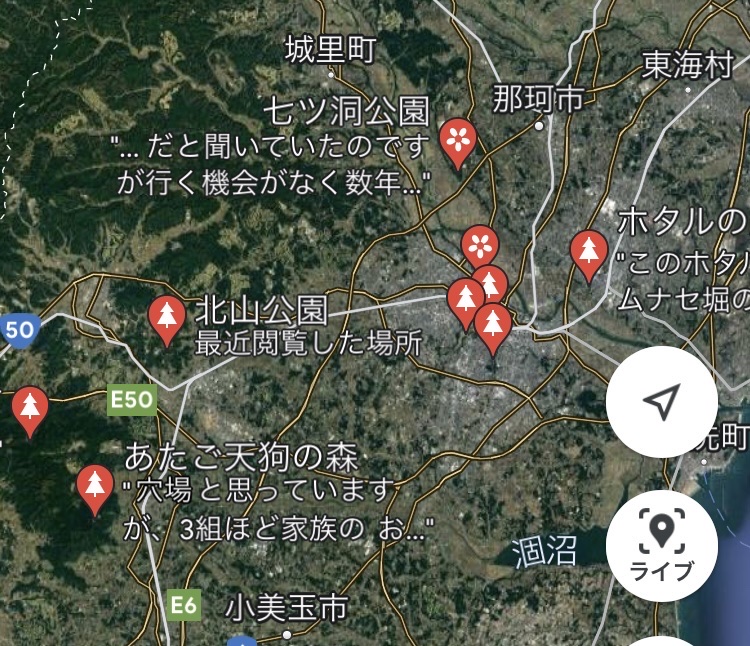The image size is (750, 646).
Task: Tap the ホタルの park pin
Action: [x=588, y=251]
